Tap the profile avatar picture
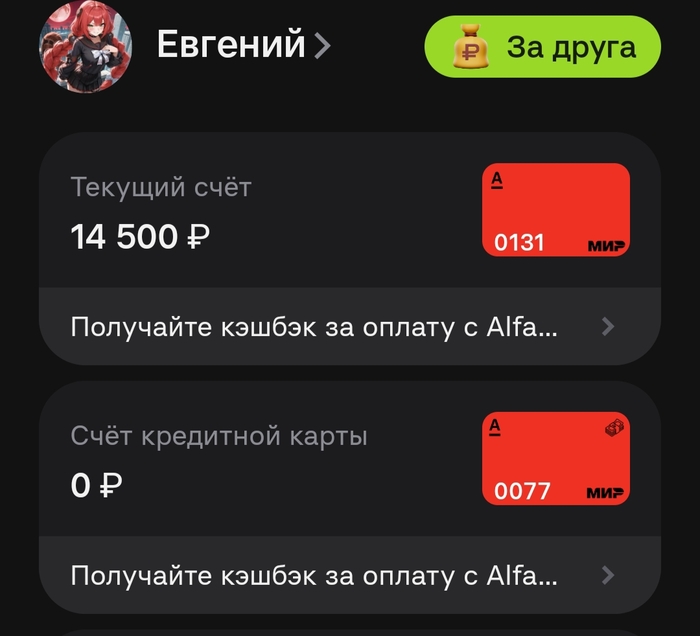Screen dimensions: 700x636 coord(85,46)
